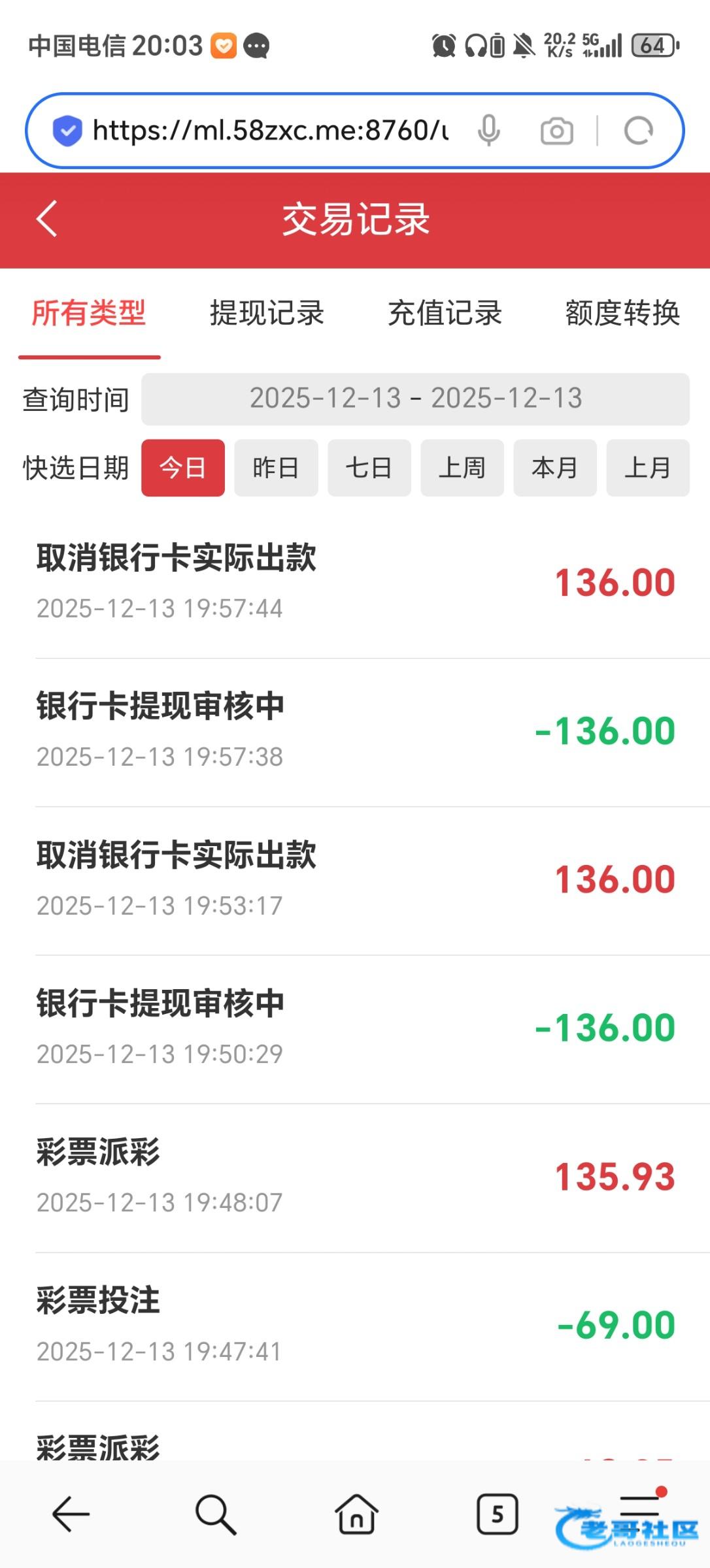Choose the 七日 quick date
The width and height of the screenshot is (710, 1568).
pyautogui.click(x=369, y=468)
